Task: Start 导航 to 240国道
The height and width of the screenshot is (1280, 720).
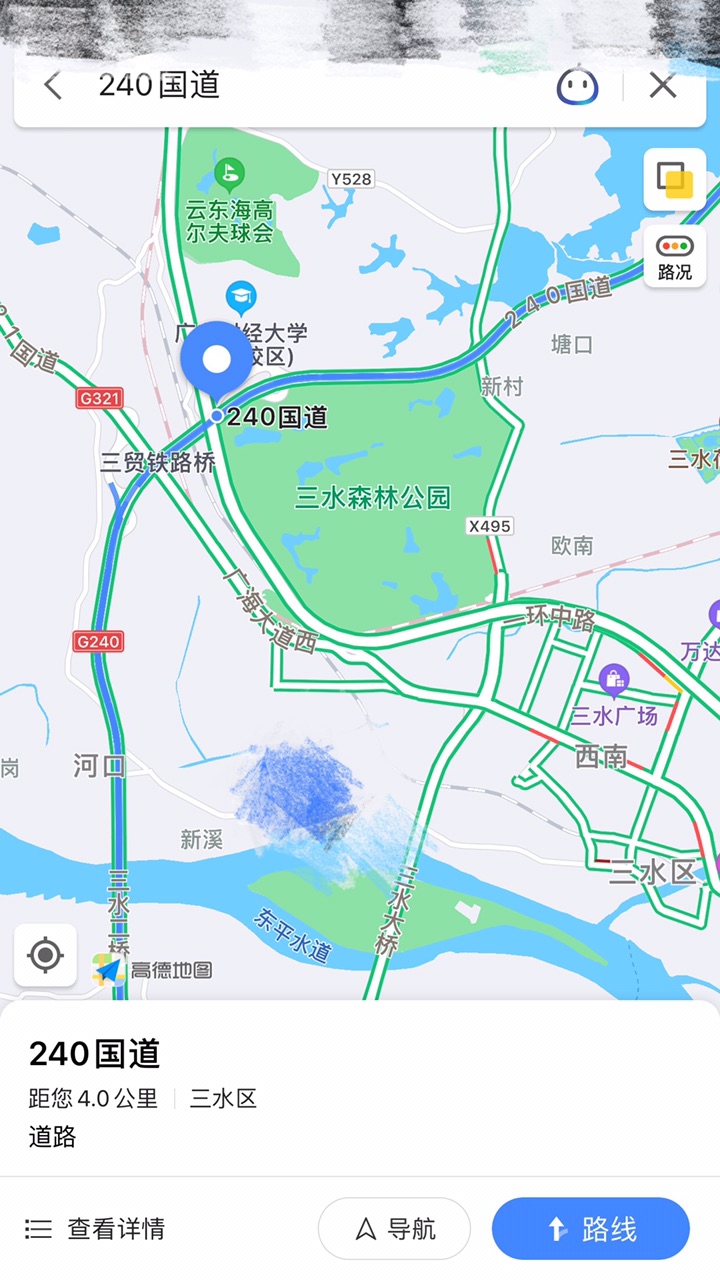Action: (394, 1229)
